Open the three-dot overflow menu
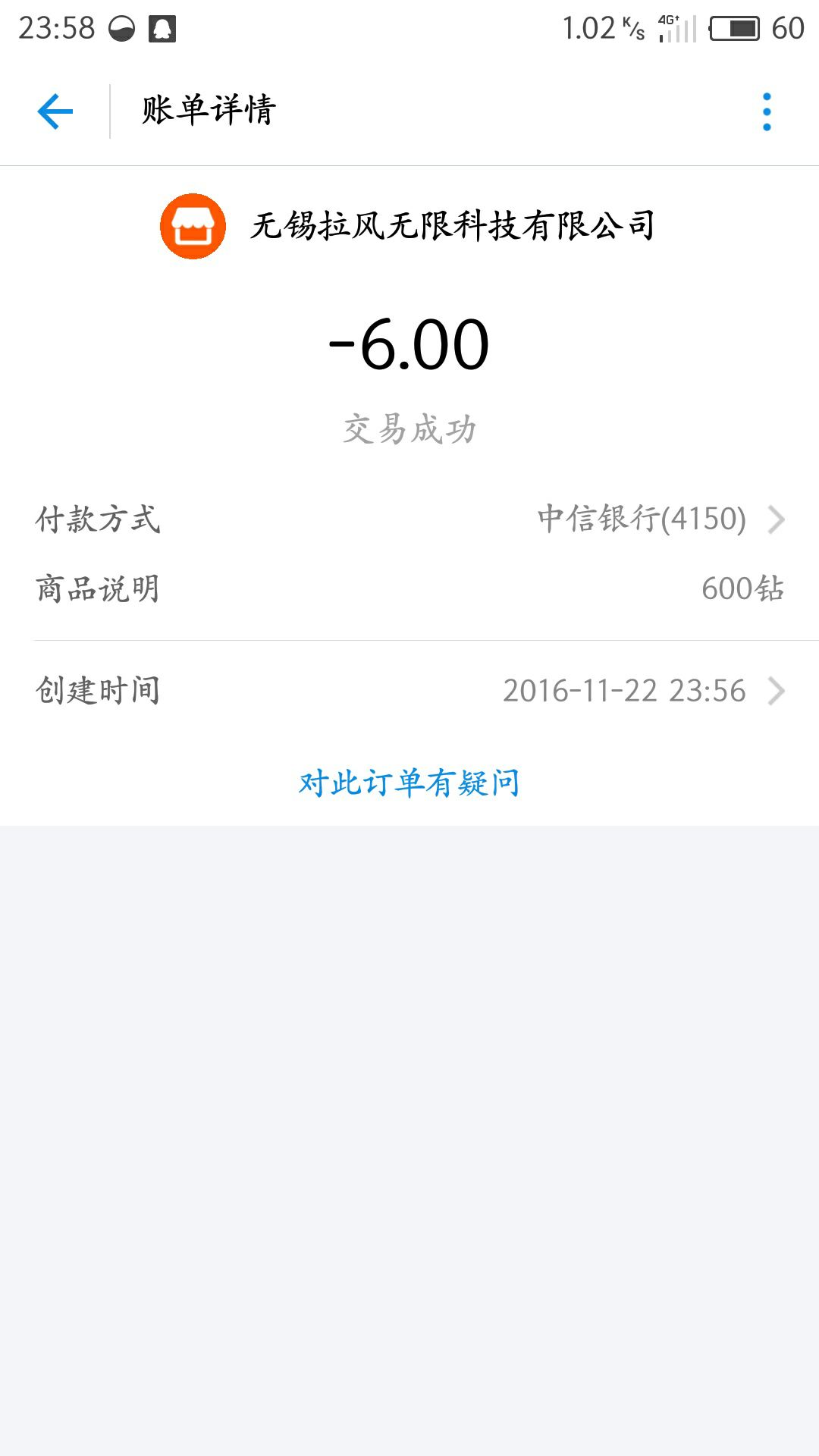This screenshot has width=819, height=1456. [x=767, y=111]
